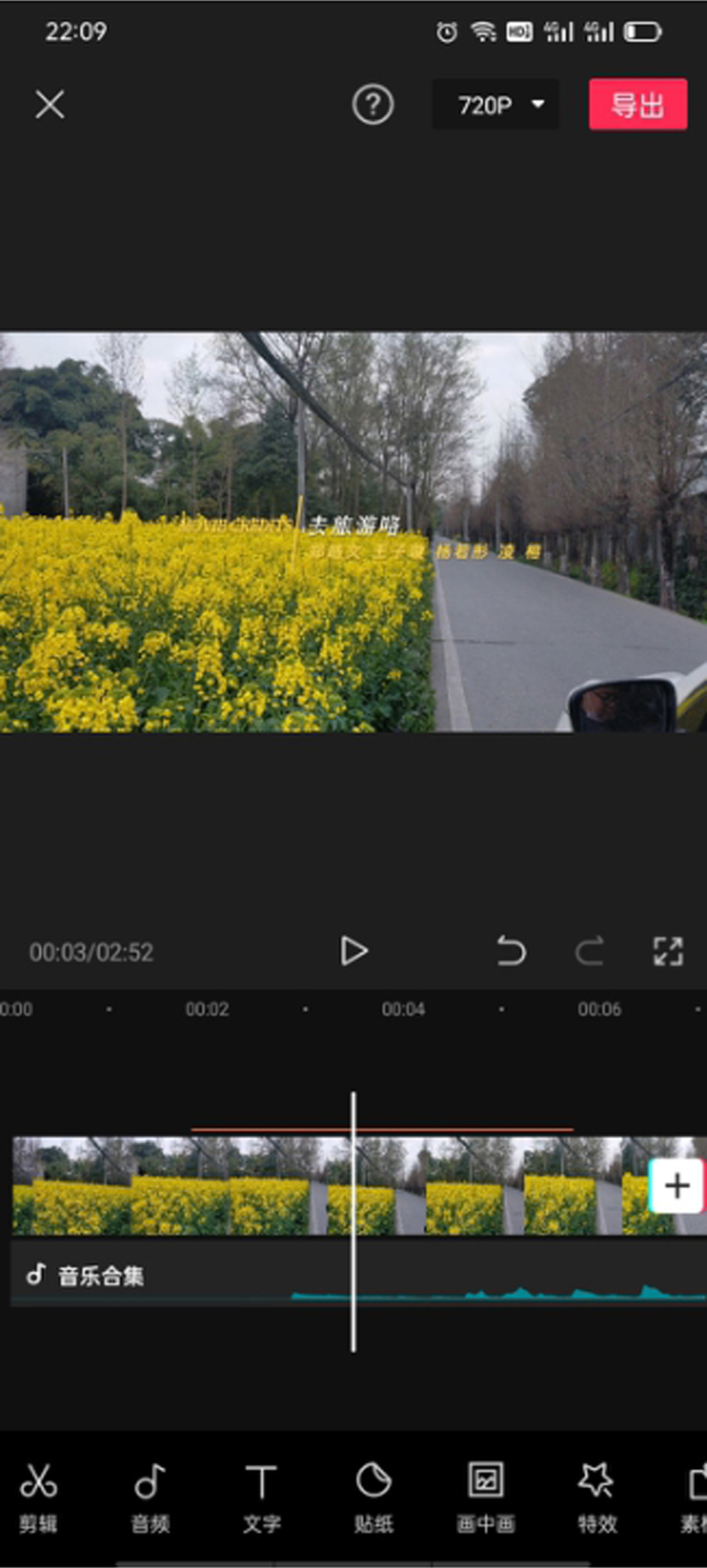The image size is (707, 1568).
Task: Select the video clip on timeline
Action: pos(193,1186)
